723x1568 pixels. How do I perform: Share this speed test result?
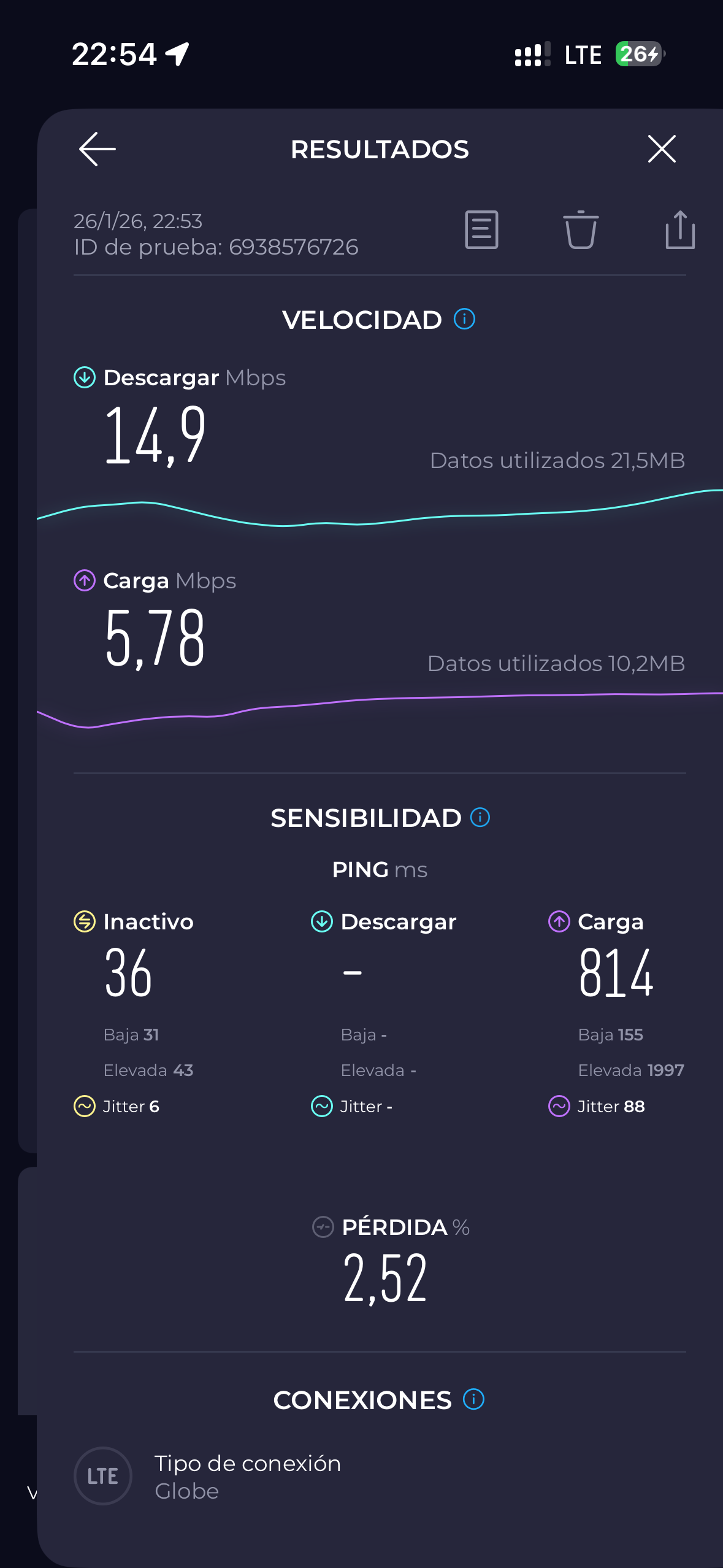tap(680, 230)
